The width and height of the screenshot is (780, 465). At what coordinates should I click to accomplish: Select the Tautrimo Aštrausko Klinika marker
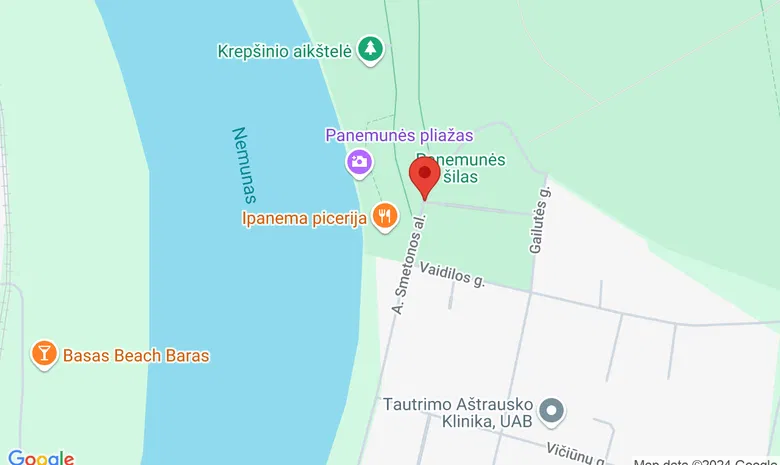tap(551, 410)
